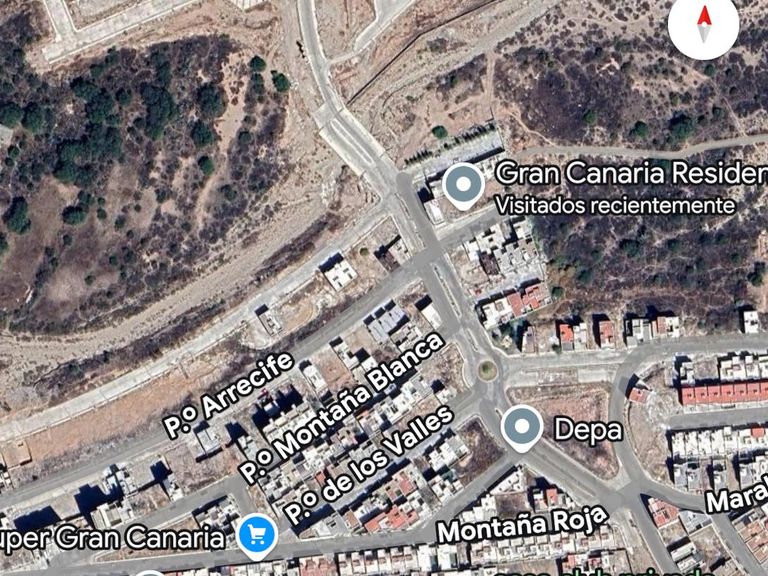Image resolution: width=768 pixels, height=576 pixels.
Task: Tap the compass to reset map orientation
Action: pos(704,25)
